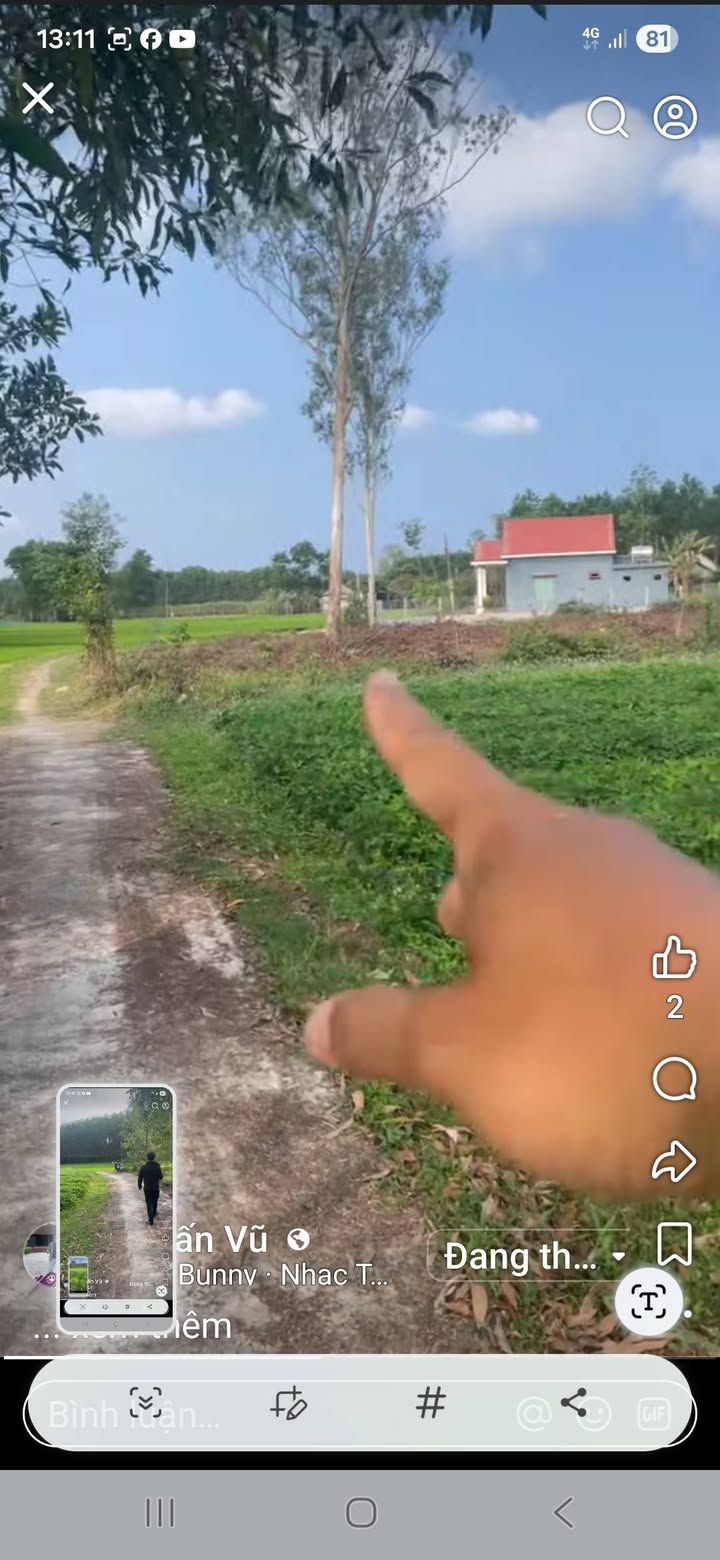Screen dimensions: 720x1560
Task: Go back using system navigation arrow
Action: (x=564, y=1512)
